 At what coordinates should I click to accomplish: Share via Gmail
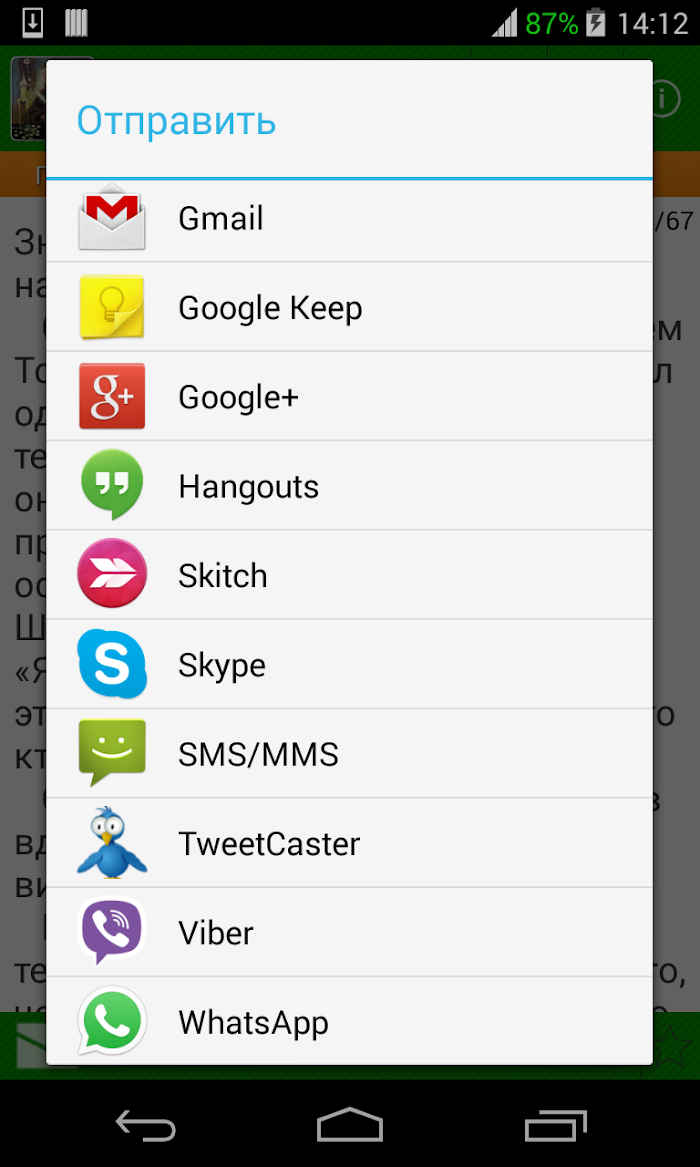(x=350, y=220)
